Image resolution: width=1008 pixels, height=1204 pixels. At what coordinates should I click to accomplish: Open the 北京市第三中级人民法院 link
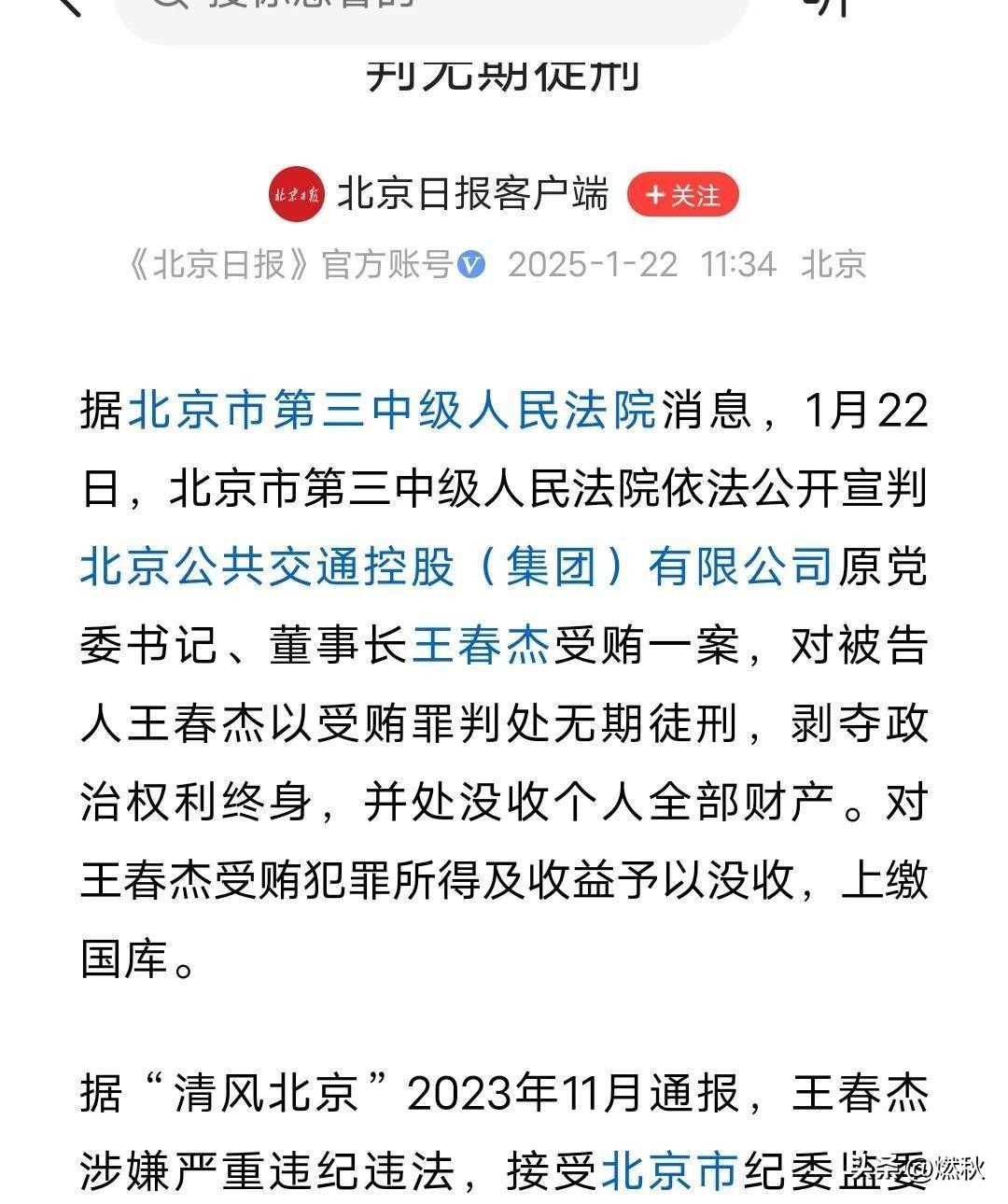pyautogui.click(x=392, y=410)
